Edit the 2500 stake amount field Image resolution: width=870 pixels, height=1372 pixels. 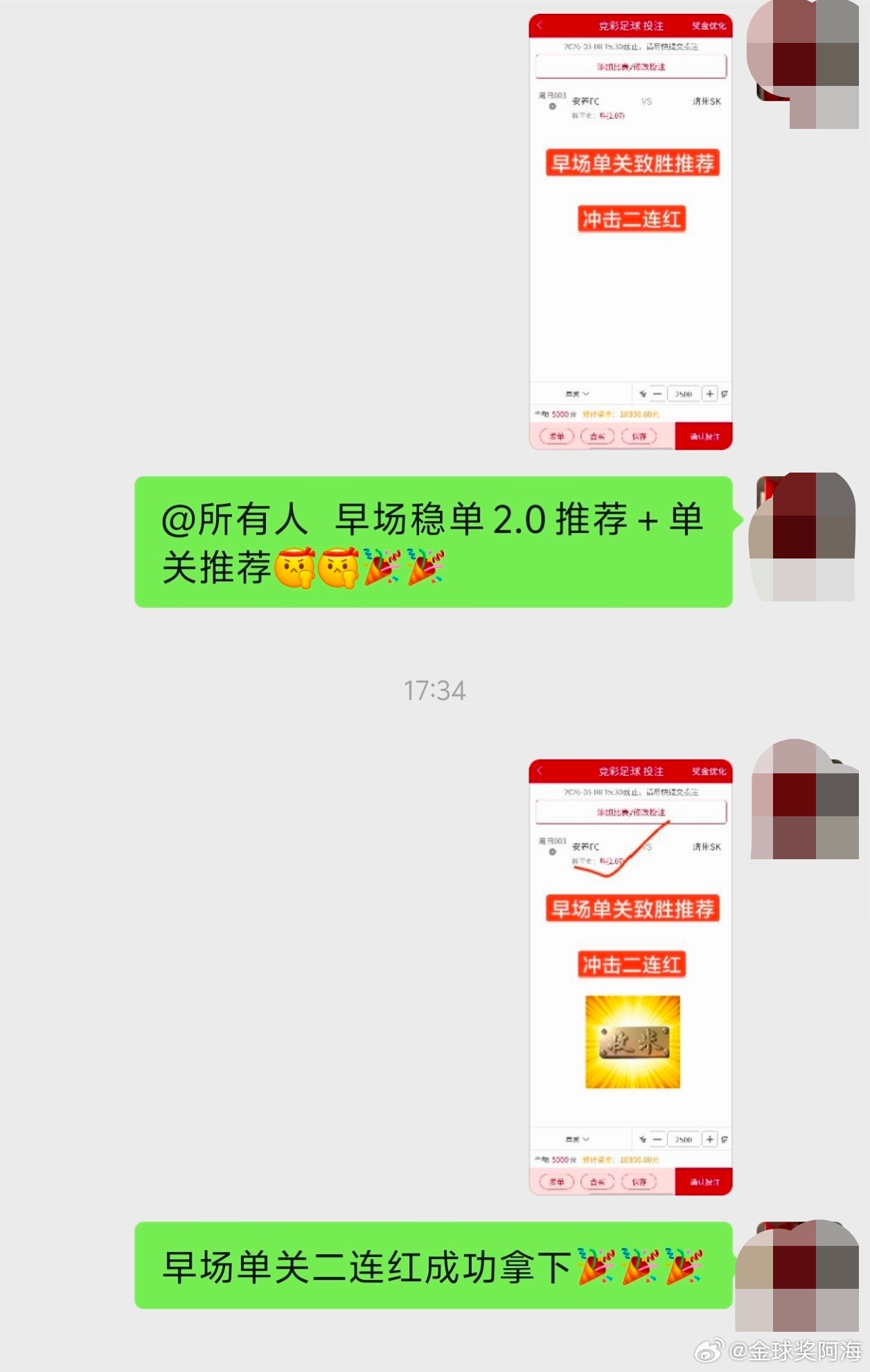(684, 393)
